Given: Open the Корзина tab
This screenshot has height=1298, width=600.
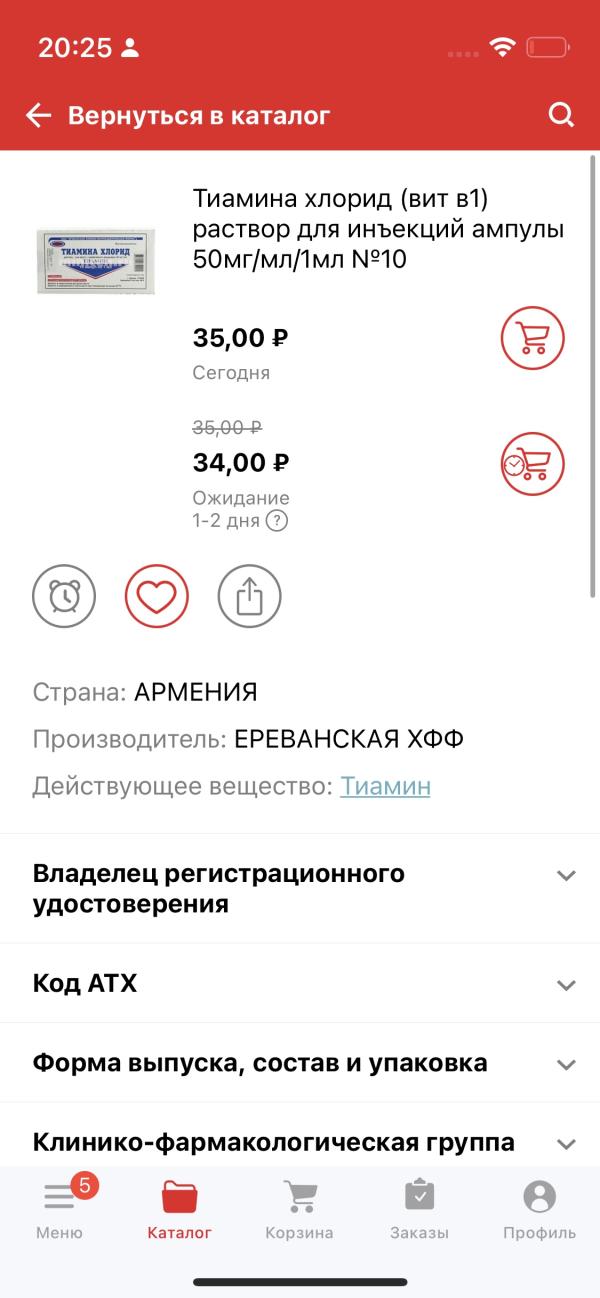Looking at the screenshot, I should (x=299, y=1208).
